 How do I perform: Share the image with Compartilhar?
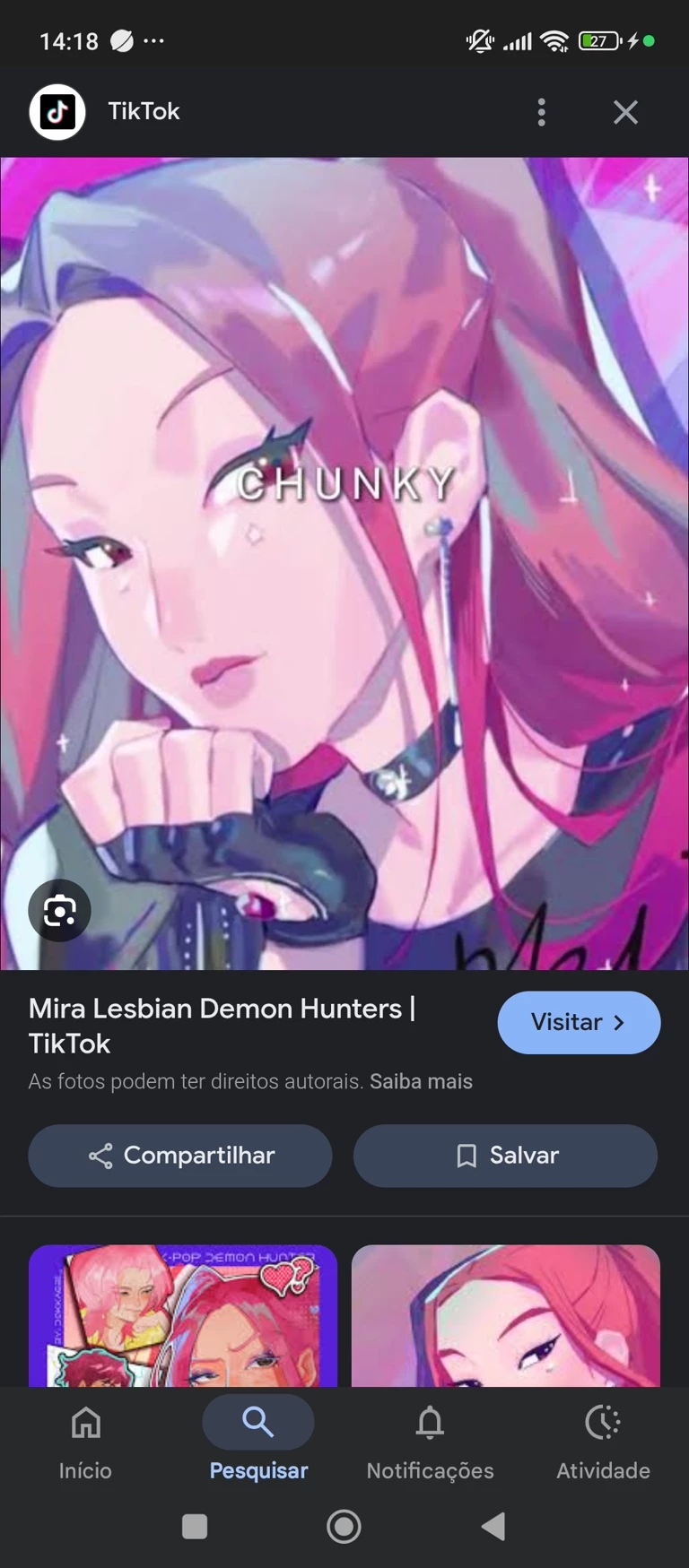pyautogui.click(x=180, y=1156)
